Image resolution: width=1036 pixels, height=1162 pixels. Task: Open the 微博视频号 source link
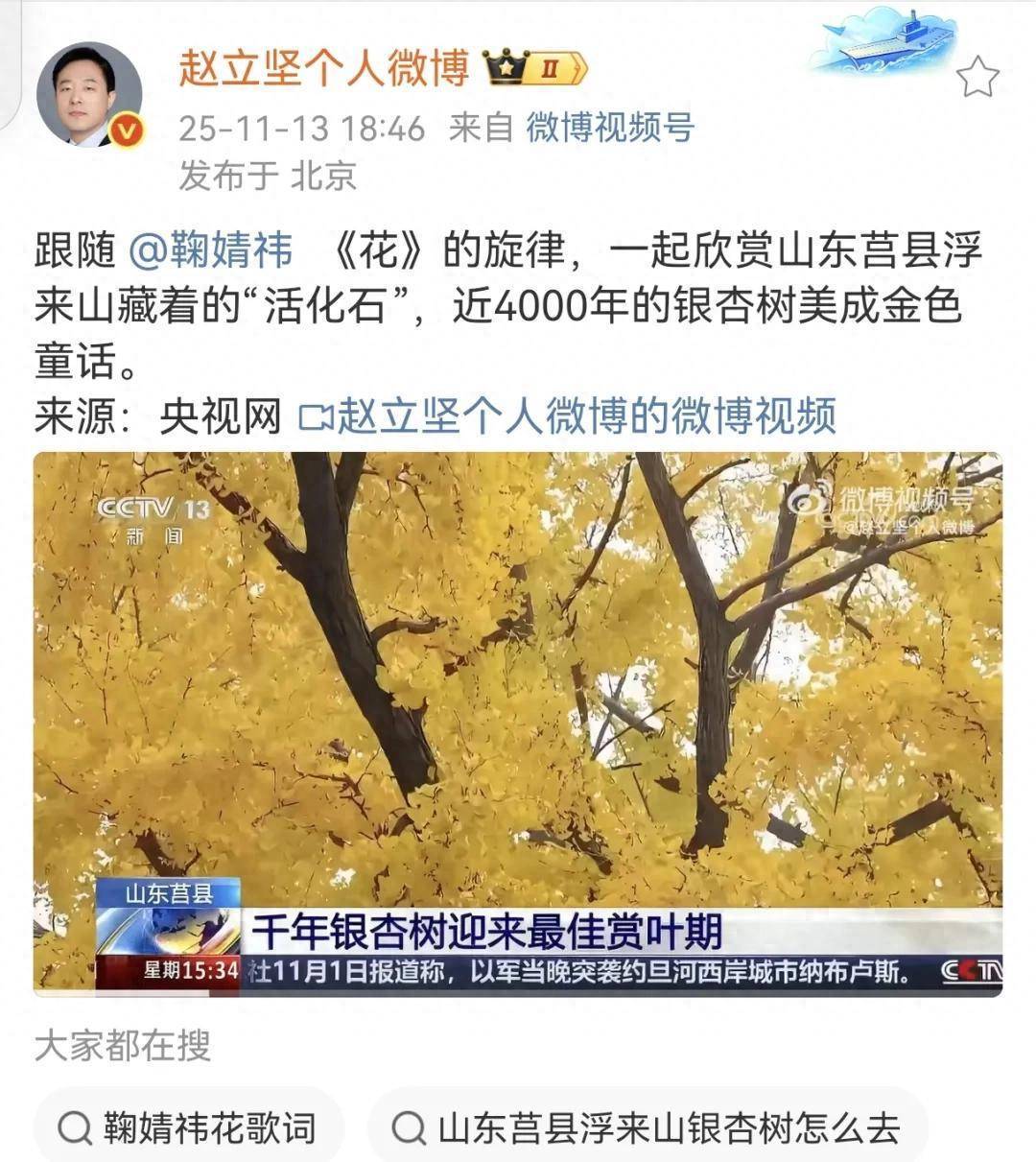pyautogui.click(x=609, y=128)
